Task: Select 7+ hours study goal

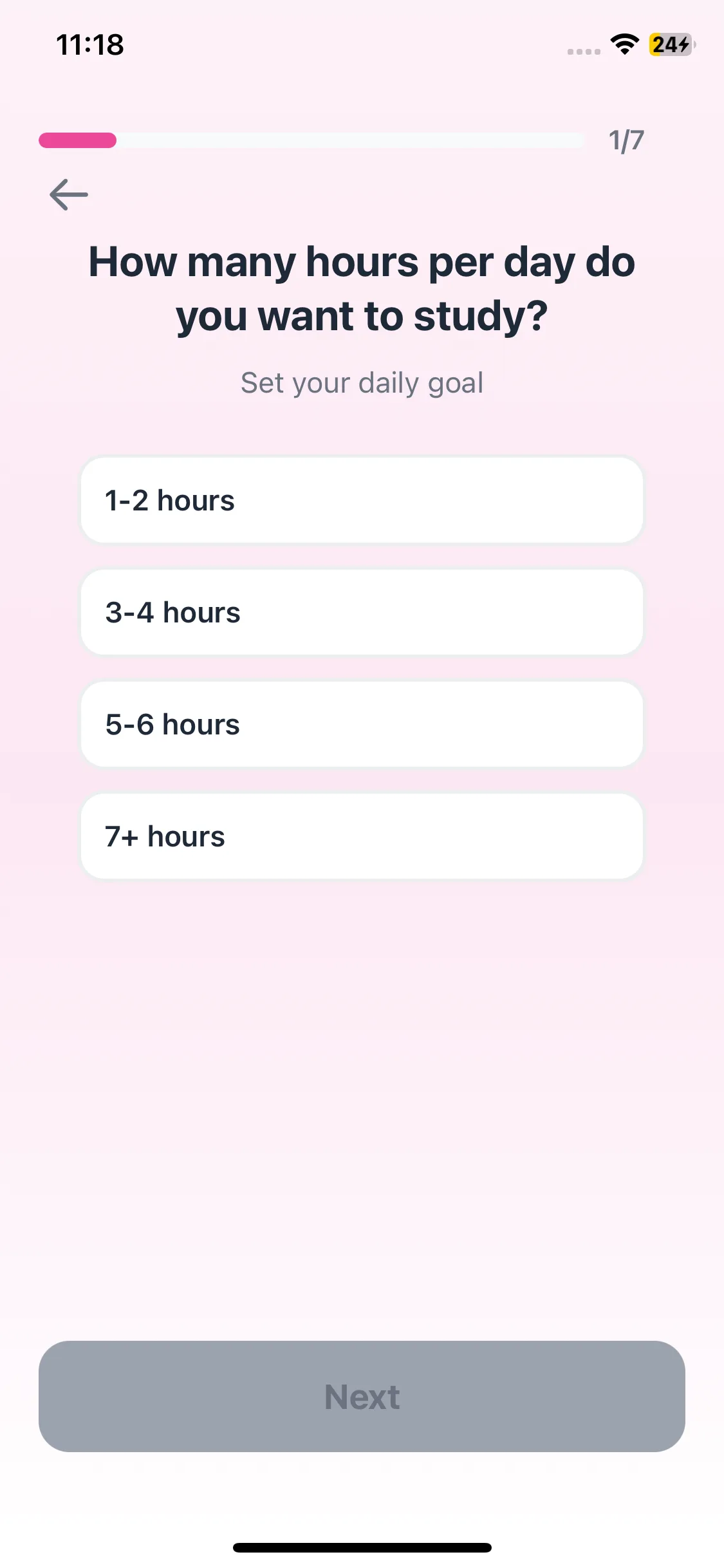Action: [362, 836]
